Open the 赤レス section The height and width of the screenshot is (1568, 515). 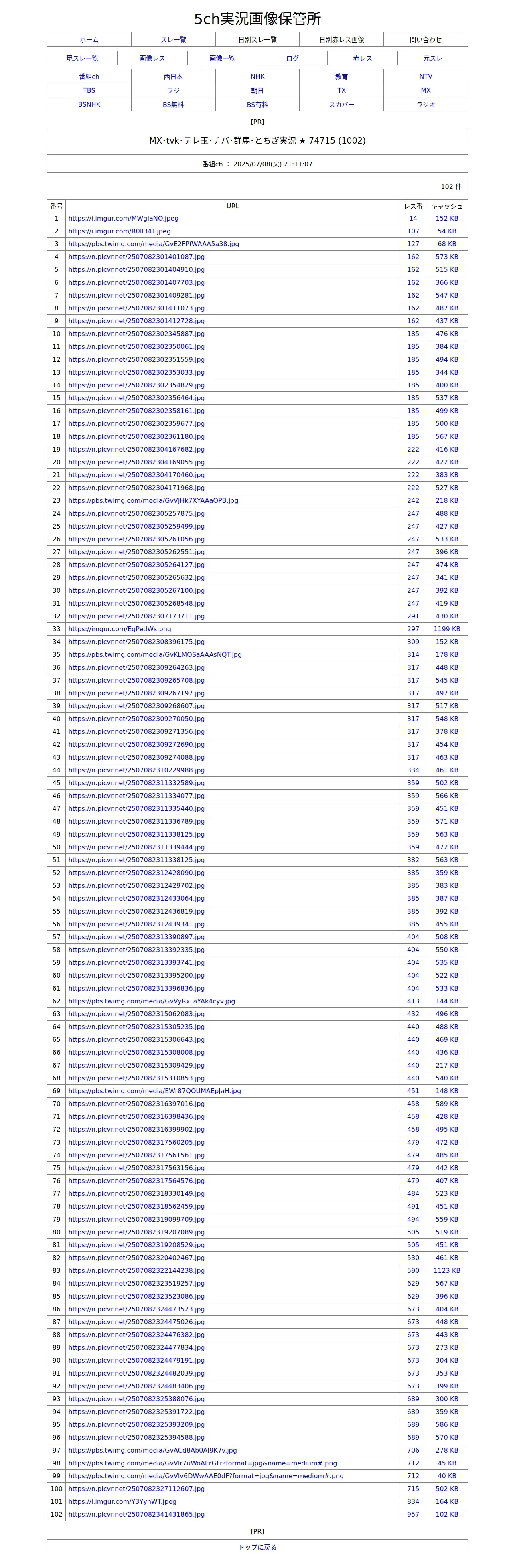362,59
